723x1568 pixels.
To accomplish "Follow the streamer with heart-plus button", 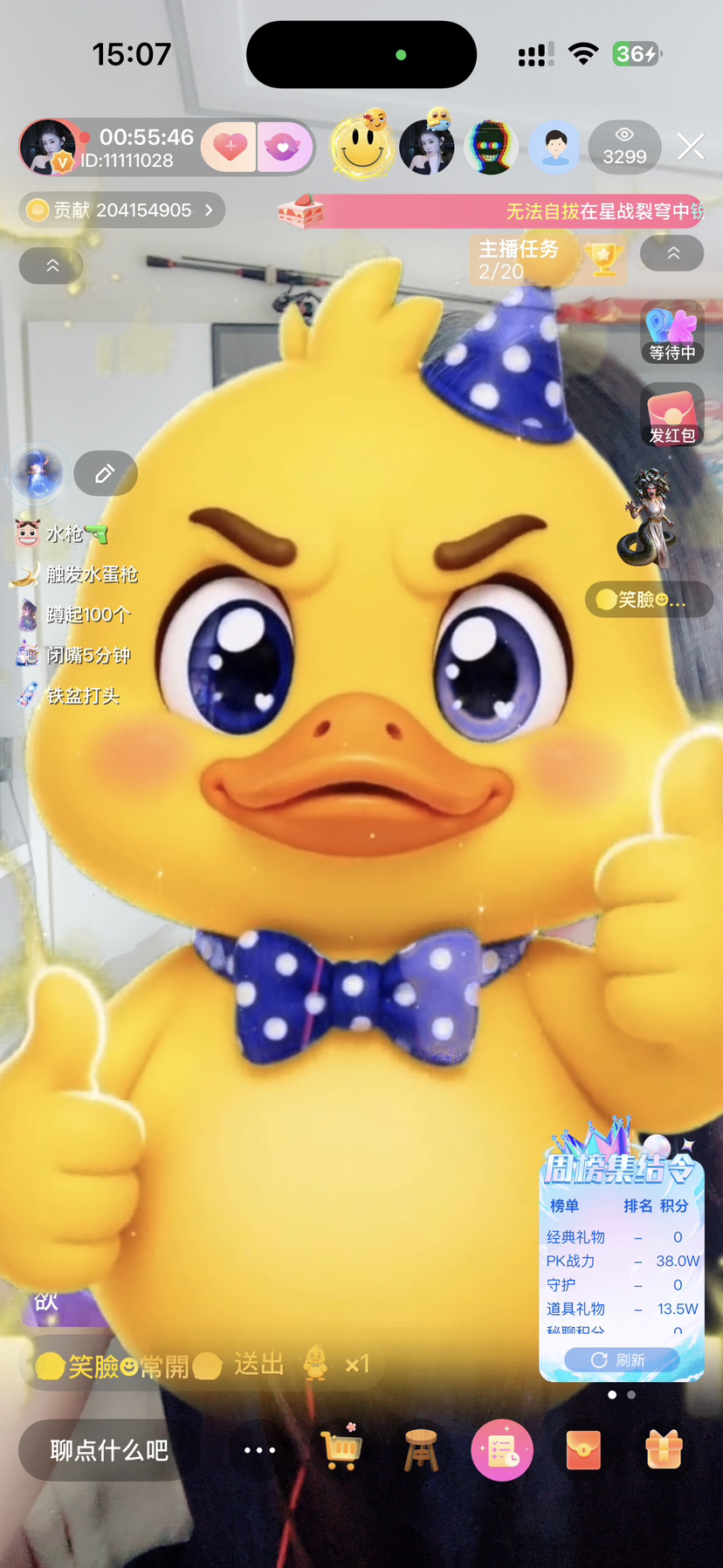I will [x=229, y=147].
